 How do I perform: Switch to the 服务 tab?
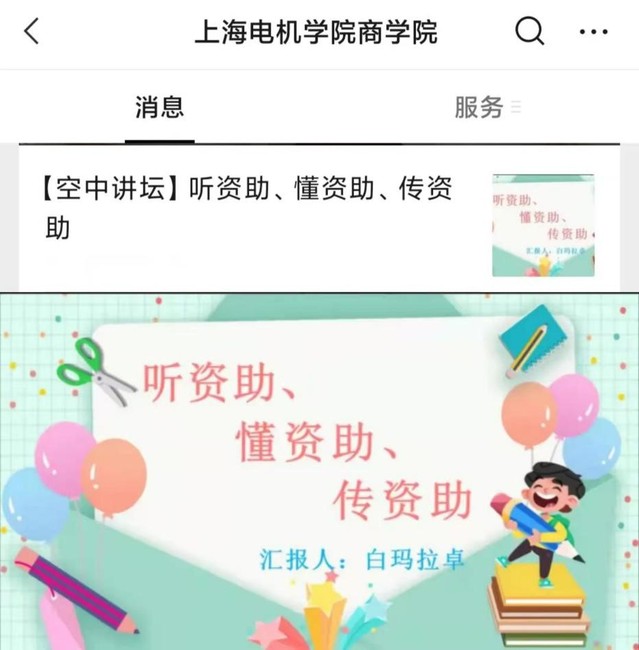(480, 107)
